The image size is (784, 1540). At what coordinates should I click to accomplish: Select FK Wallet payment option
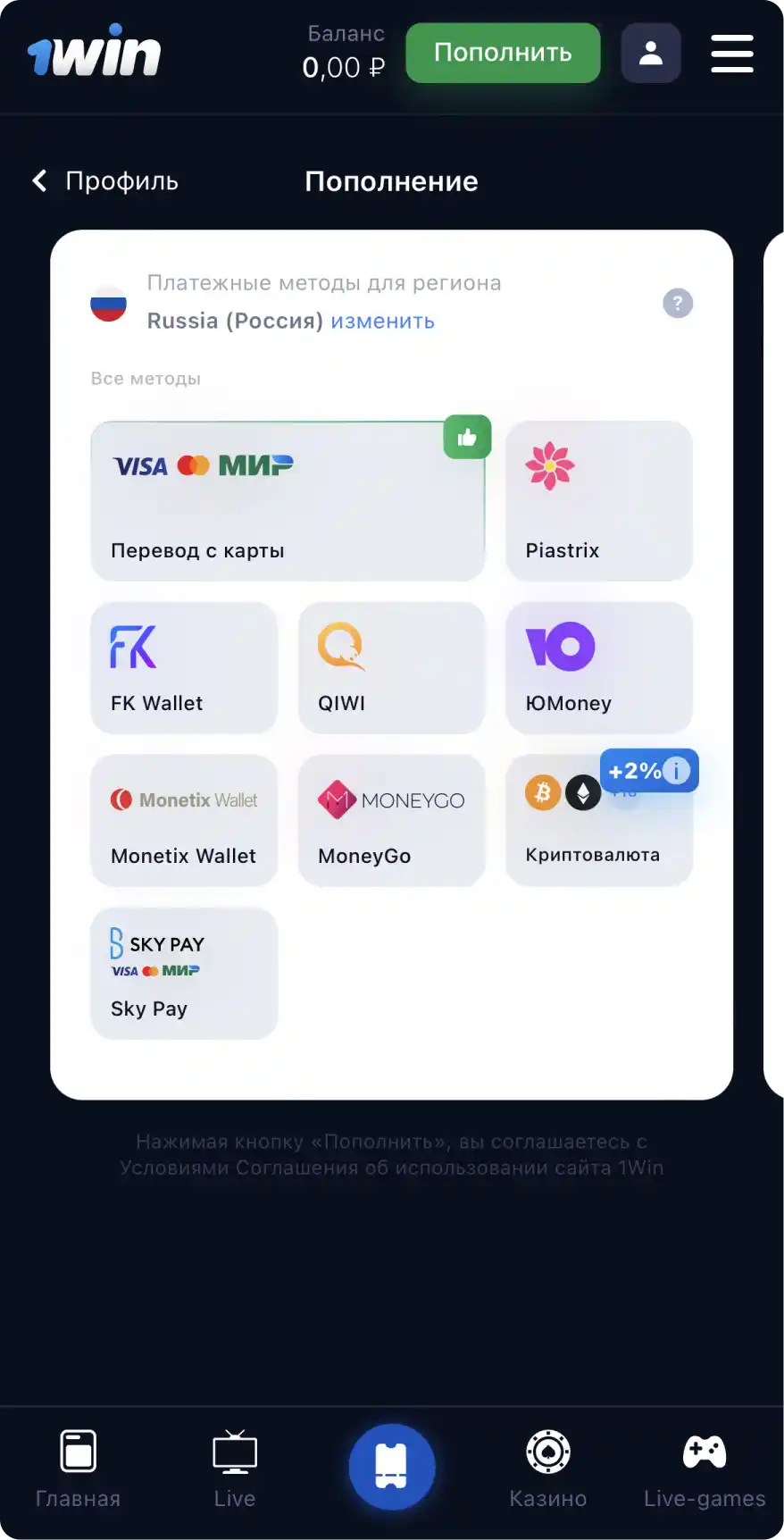pyautogui.click(x=184, y=667)
